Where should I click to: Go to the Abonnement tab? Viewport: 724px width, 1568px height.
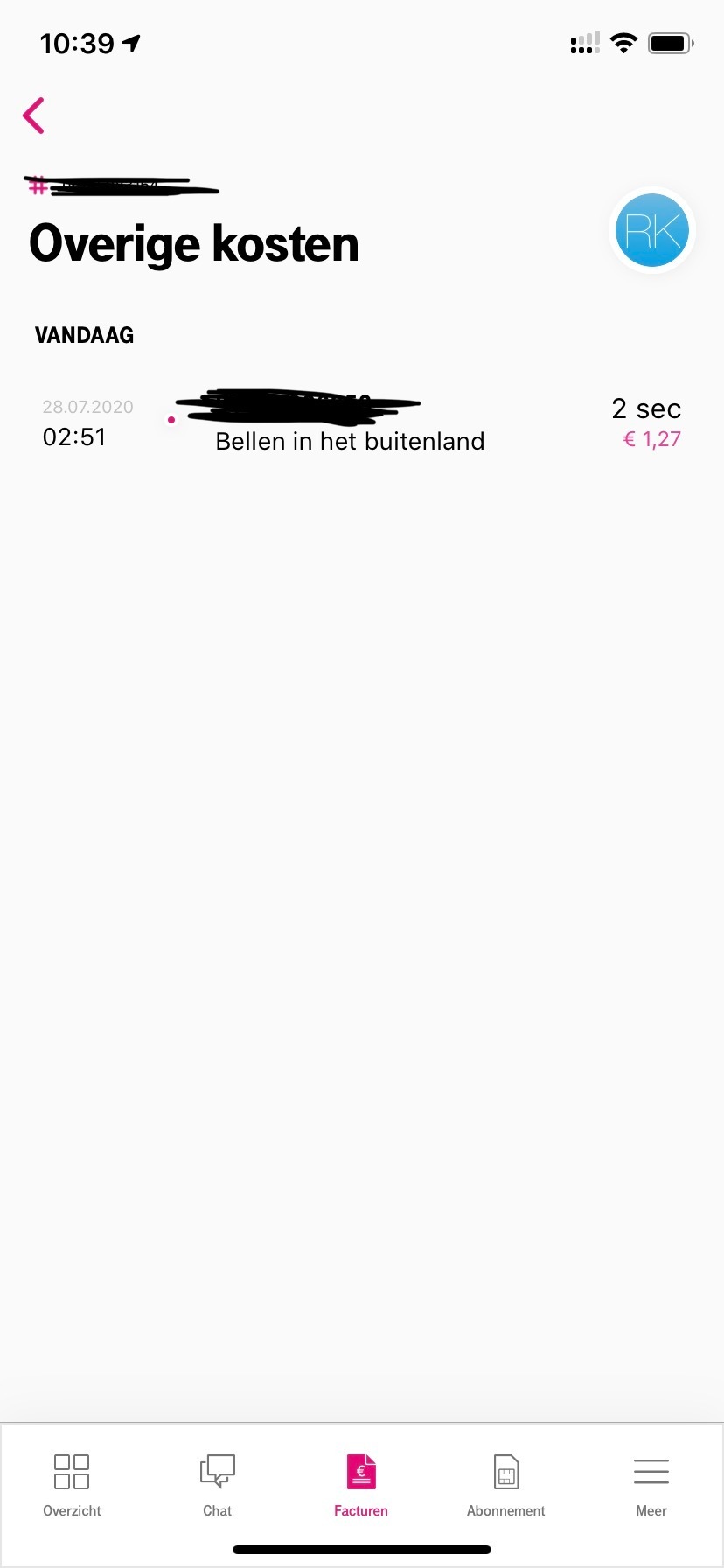point(506,1486)
